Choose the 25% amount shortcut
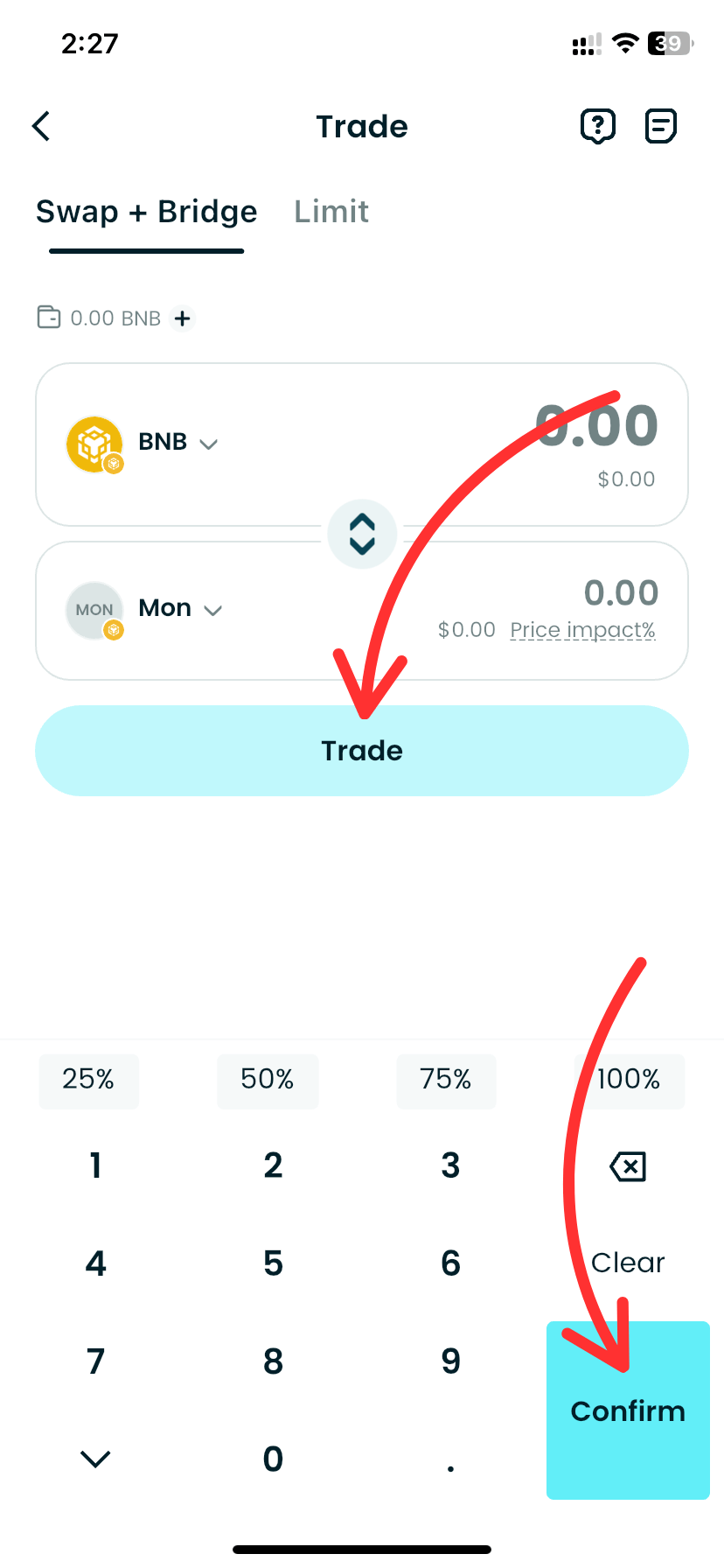Screen dimensions: 724x1568 pos(88,1080)
